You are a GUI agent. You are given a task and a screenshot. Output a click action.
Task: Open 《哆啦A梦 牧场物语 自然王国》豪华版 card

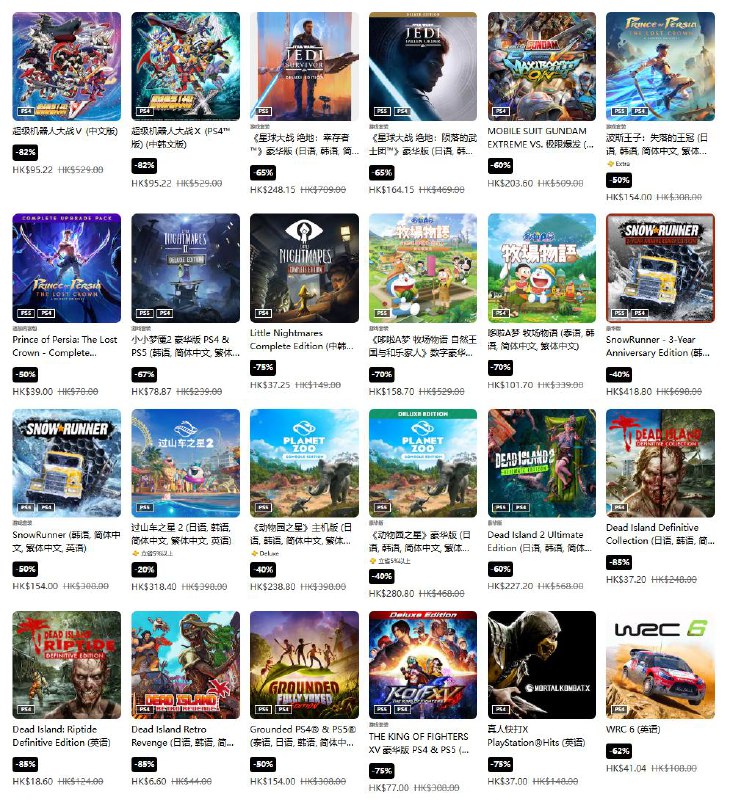(x=423, y=267)
